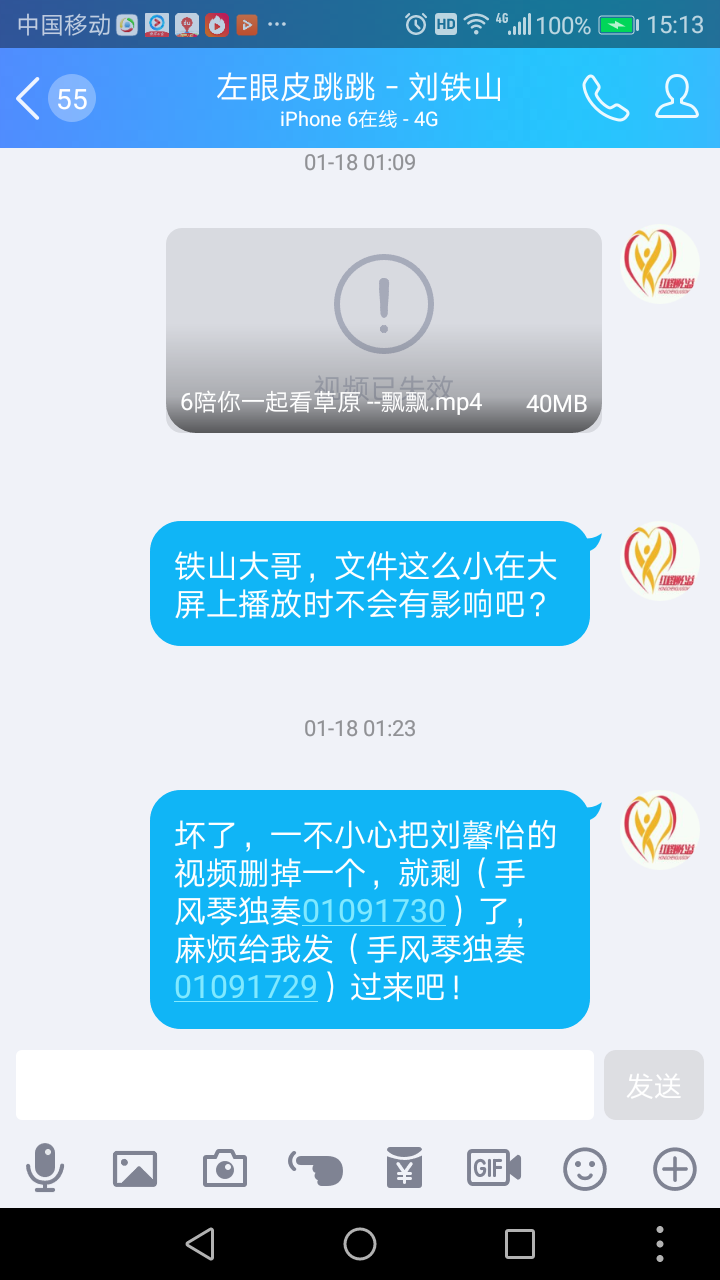The image size is (720, 1280).
Task: Open the emoji panel
Action: (585, 1168)
